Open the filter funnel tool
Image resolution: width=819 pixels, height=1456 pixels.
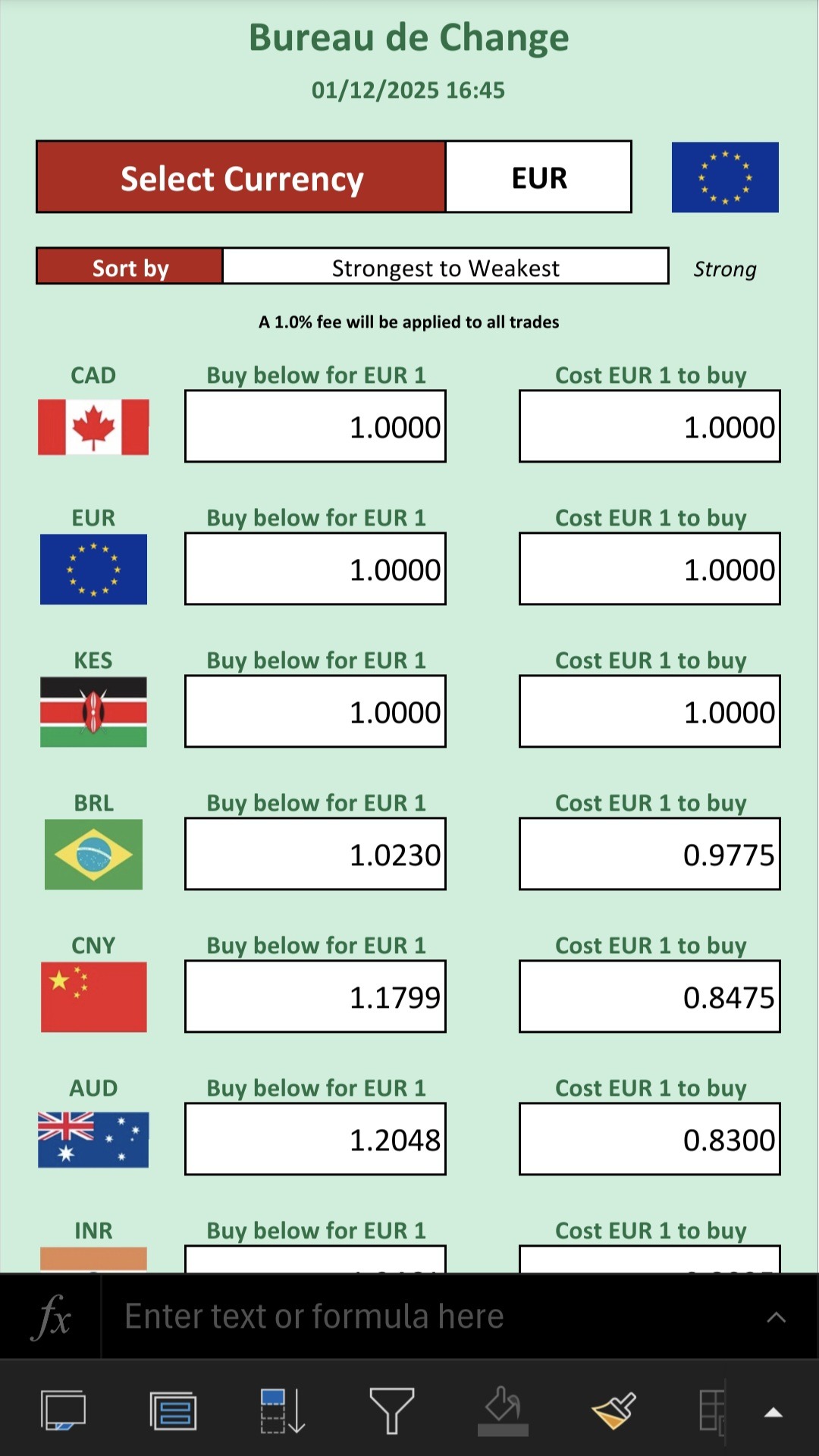(391, 1411)
